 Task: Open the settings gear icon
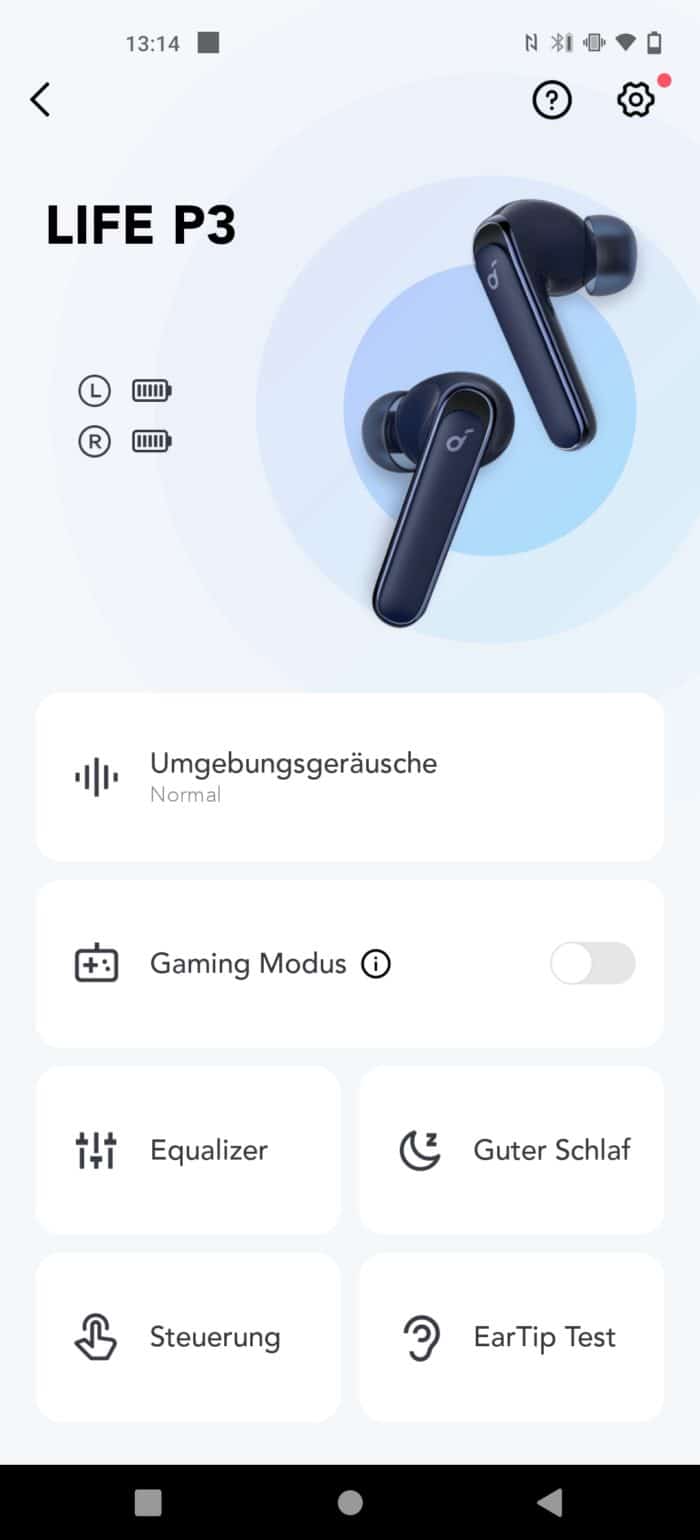(635, 100)
